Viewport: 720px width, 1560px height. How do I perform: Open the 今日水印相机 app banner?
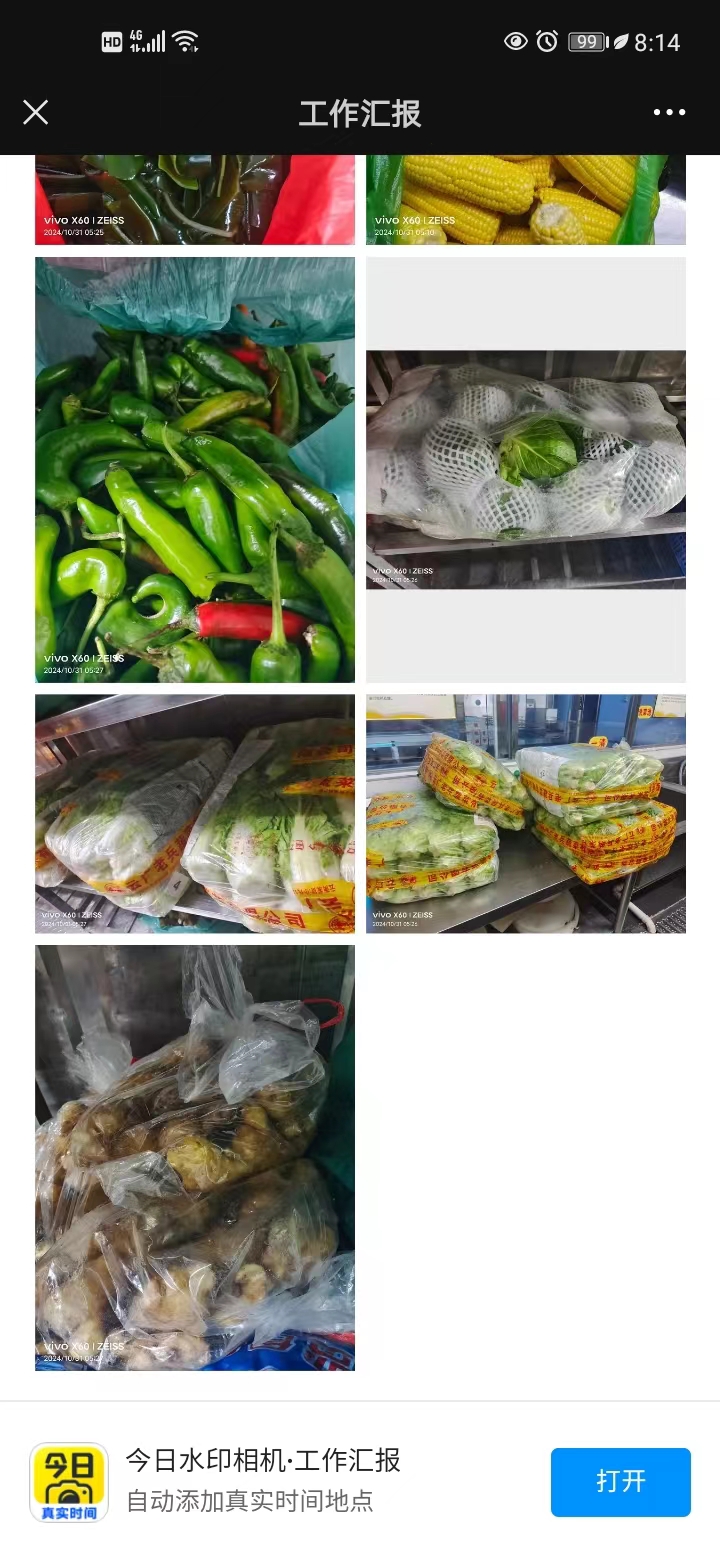(x=262, y=1480)
